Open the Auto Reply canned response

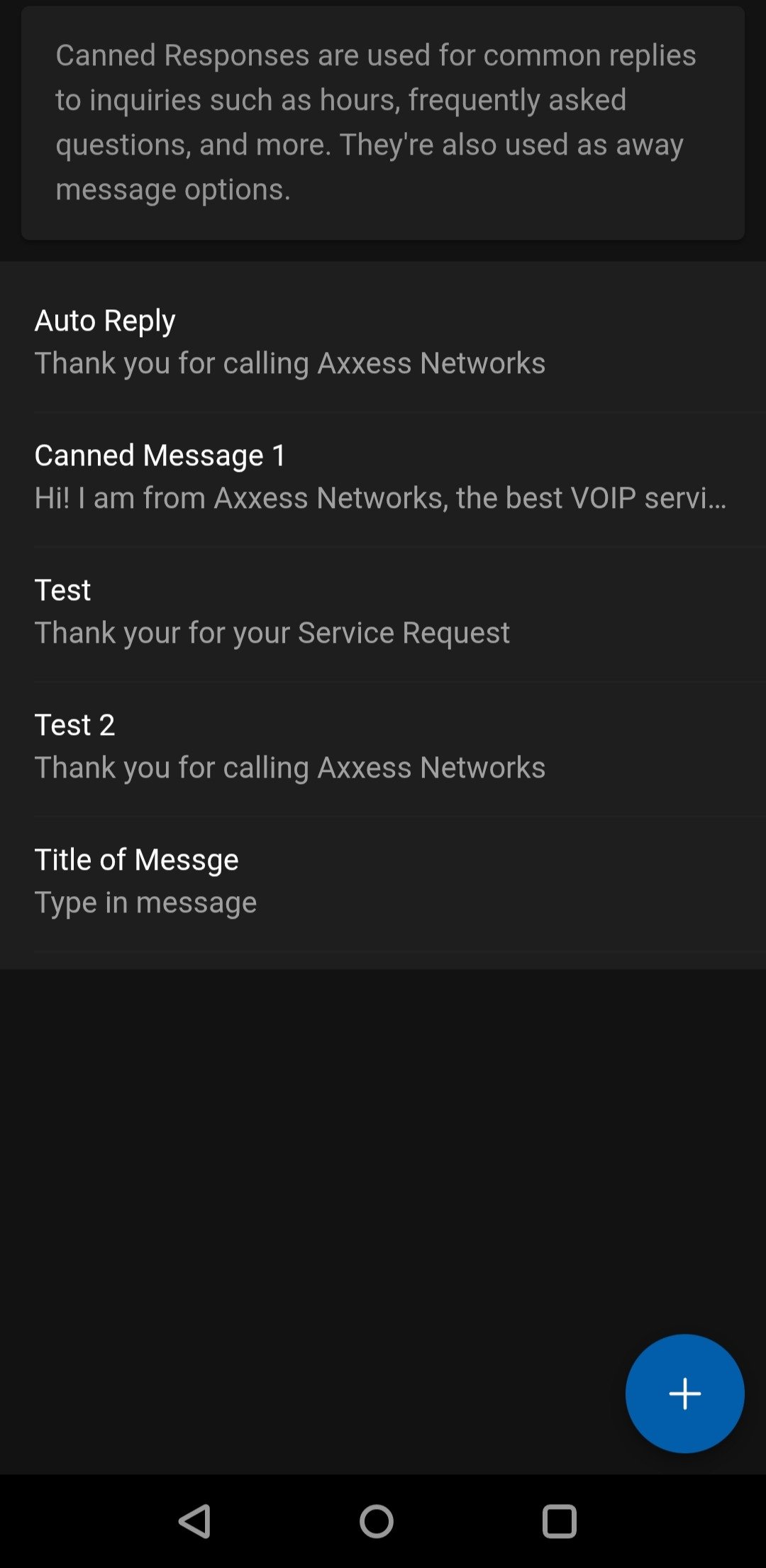click(x=383, y=341)
